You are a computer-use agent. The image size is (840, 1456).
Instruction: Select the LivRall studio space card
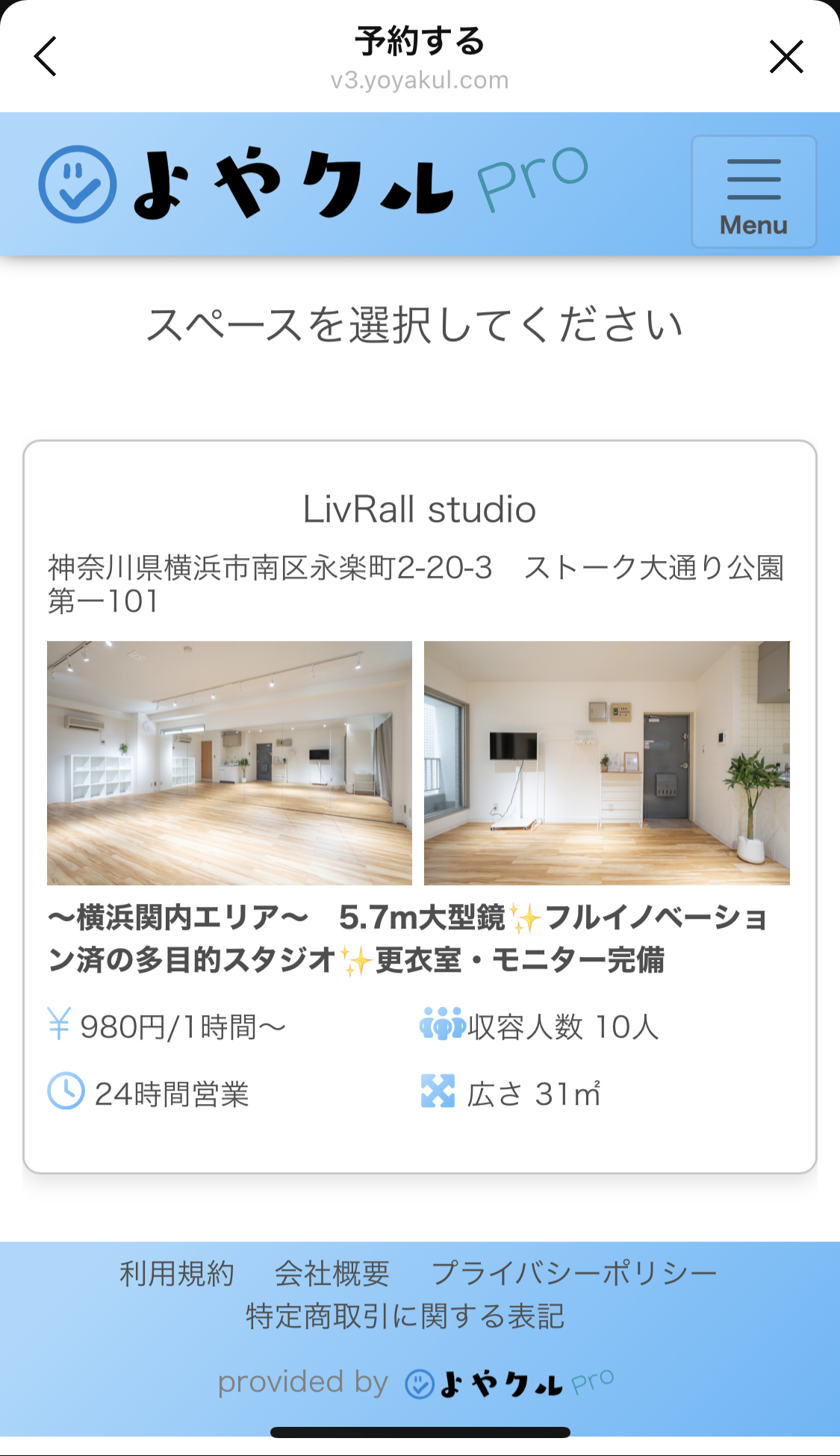coord(420,806)
